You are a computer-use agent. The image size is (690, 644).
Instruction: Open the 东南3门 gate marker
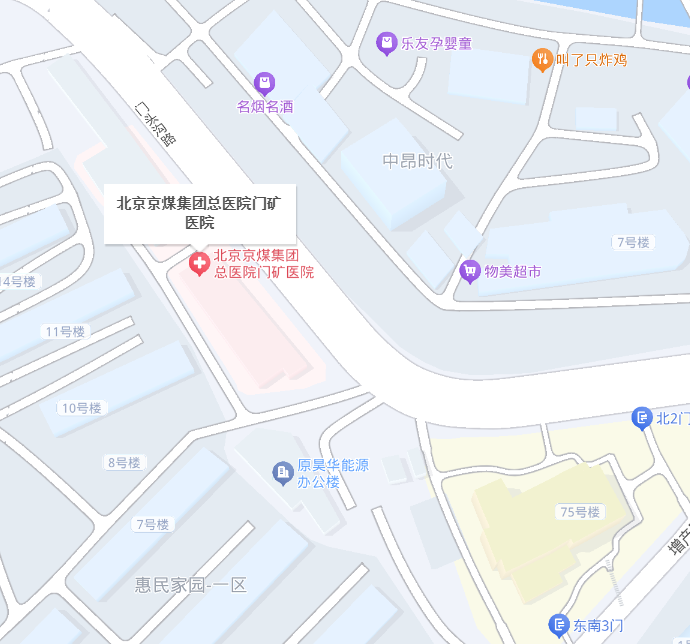coord(559,625)
